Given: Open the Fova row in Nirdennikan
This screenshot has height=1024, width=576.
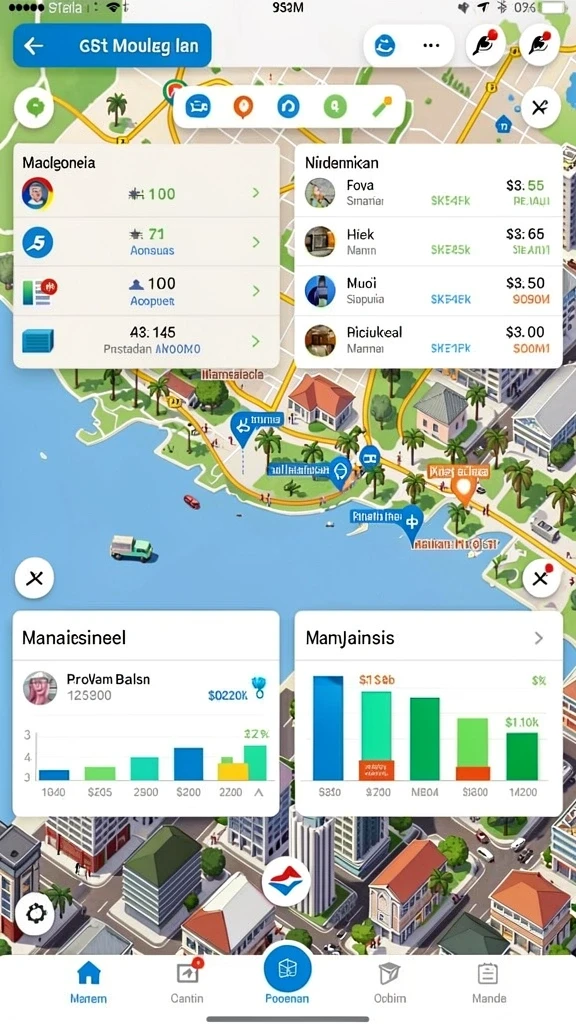Looking at the screenshot, I should pos(428,193).
